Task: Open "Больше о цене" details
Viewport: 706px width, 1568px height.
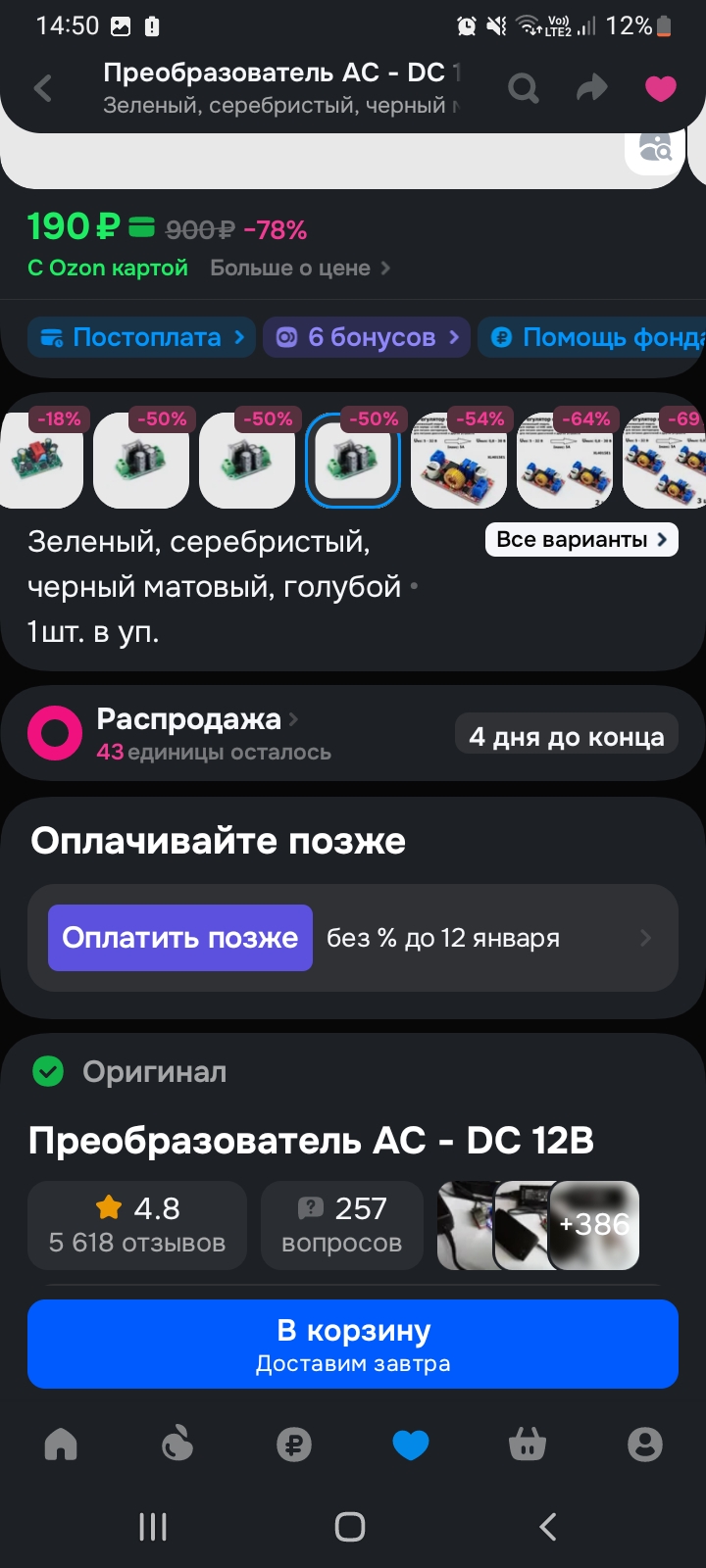Action: 299,269
